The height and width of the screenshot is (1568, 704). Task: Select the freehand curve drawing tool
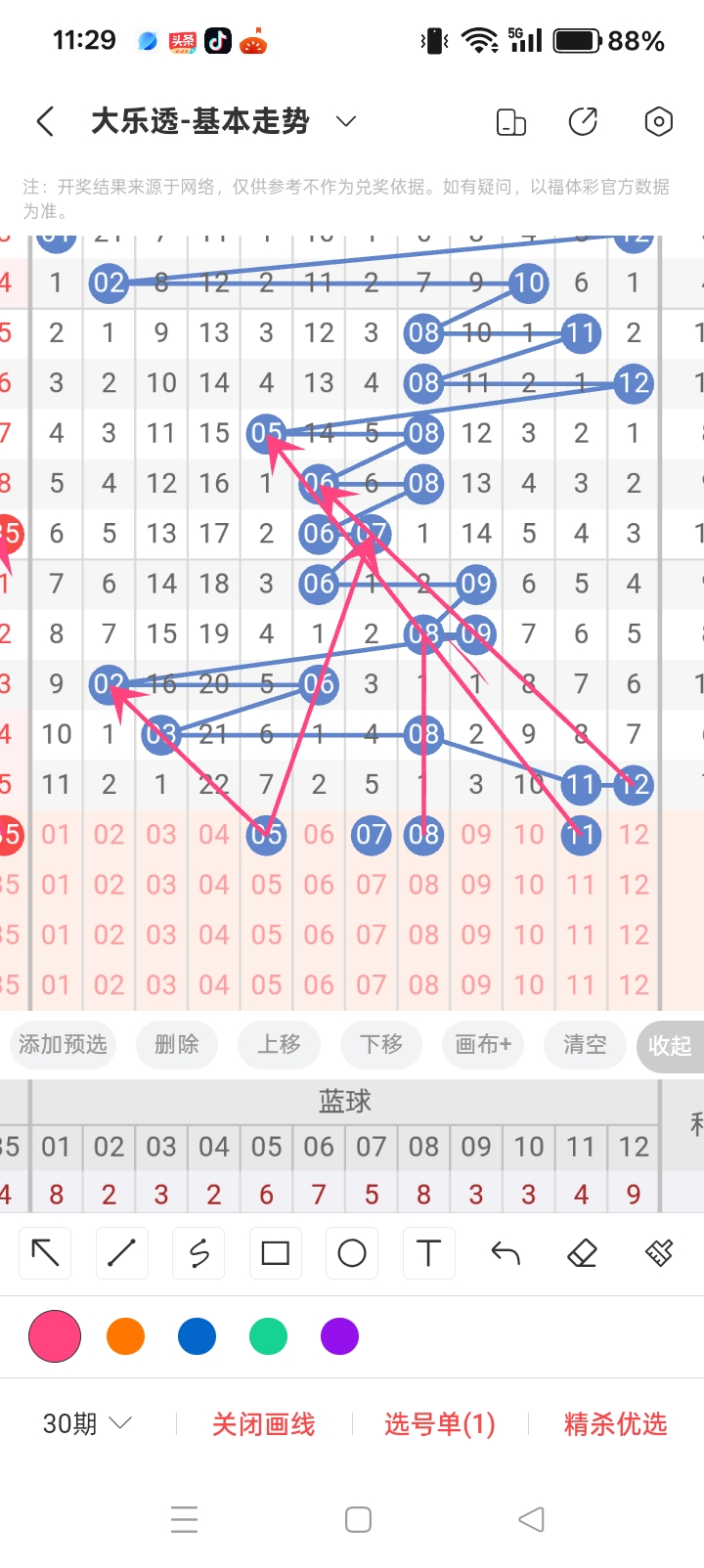[198, 1252]
